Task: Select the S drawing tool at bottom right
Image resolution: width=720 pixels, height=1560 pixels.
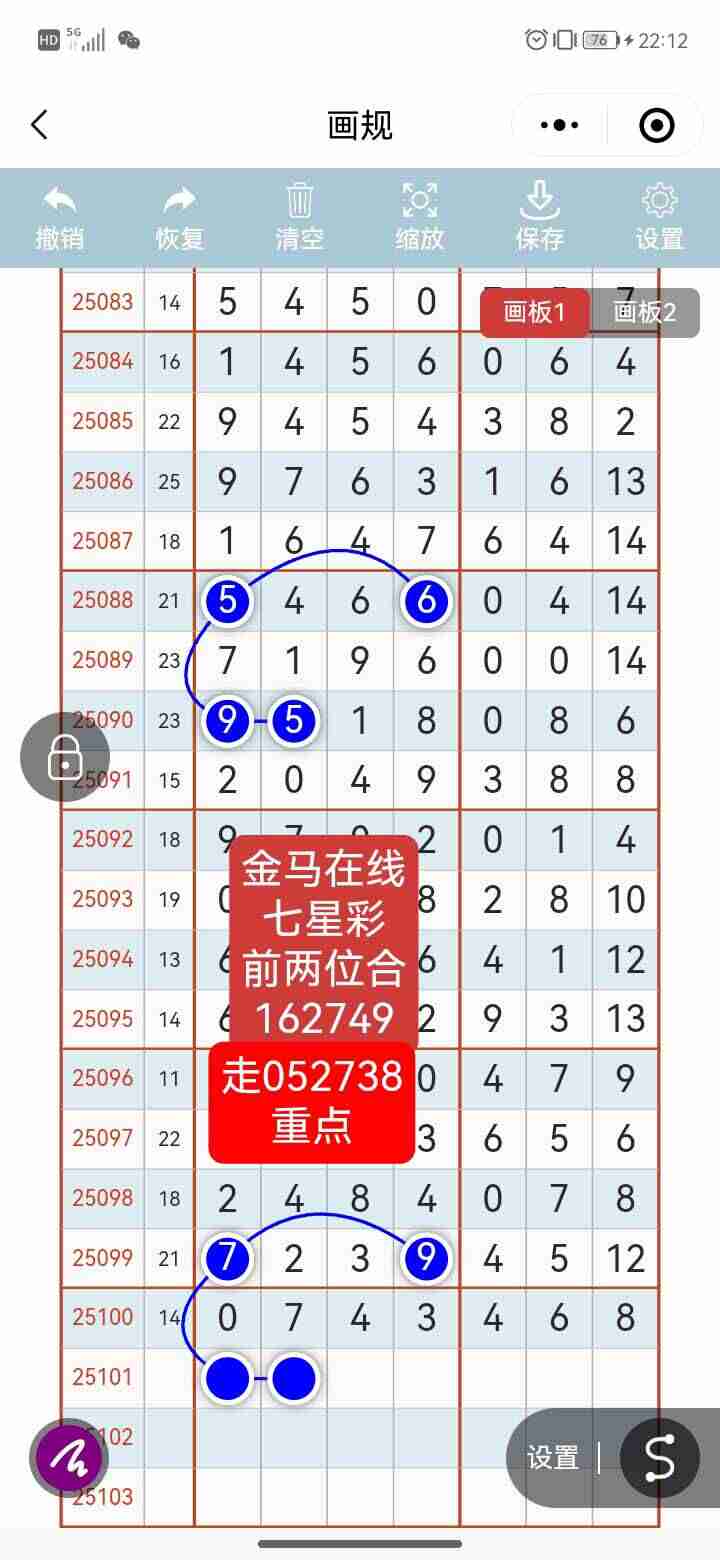Action: 657,1458
